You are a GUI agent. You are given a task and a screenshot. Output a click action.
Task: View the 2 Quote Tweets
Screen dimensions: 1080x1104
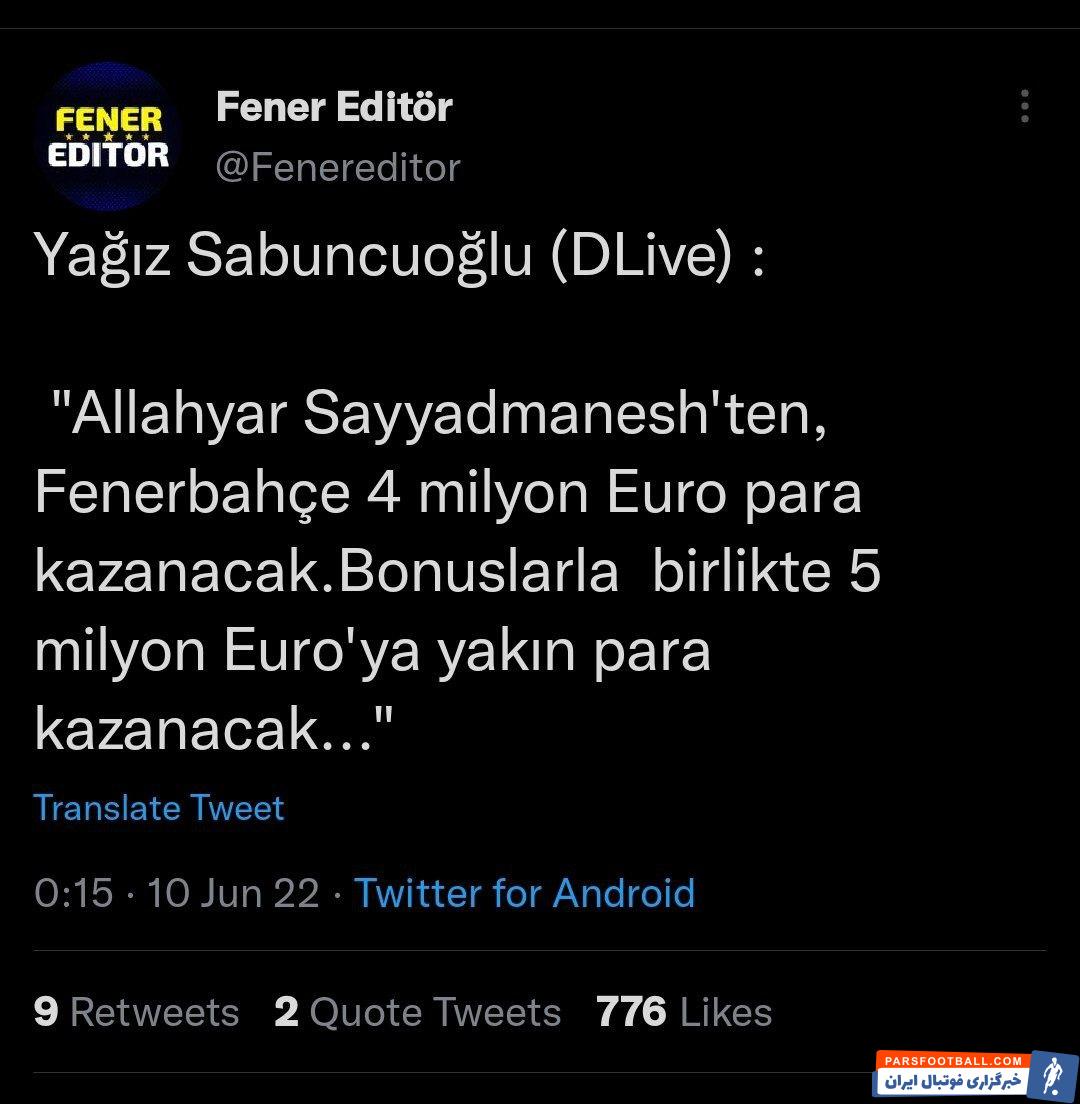pyautogui.click(x=417, y=1012)
